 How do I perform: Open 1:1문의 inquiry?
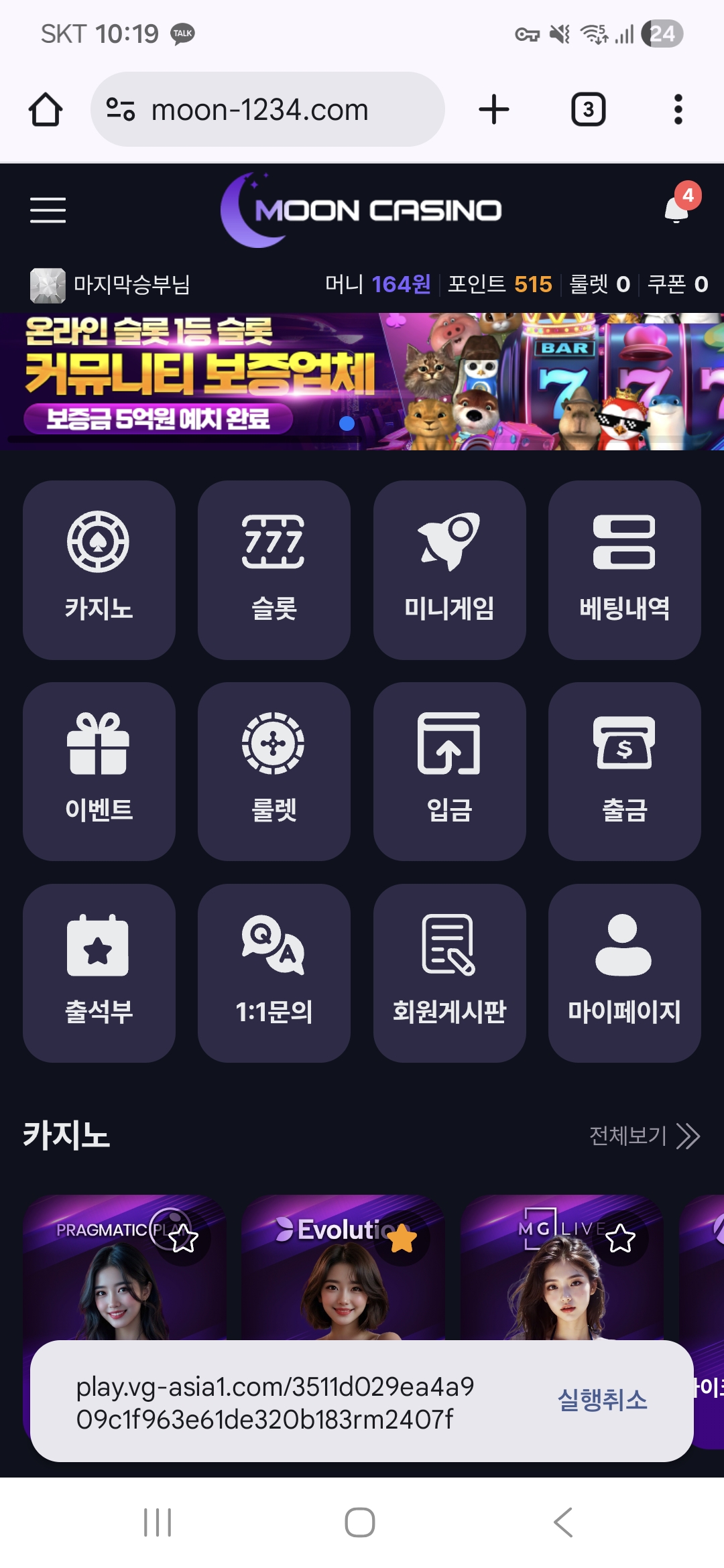tap(274, 973)
